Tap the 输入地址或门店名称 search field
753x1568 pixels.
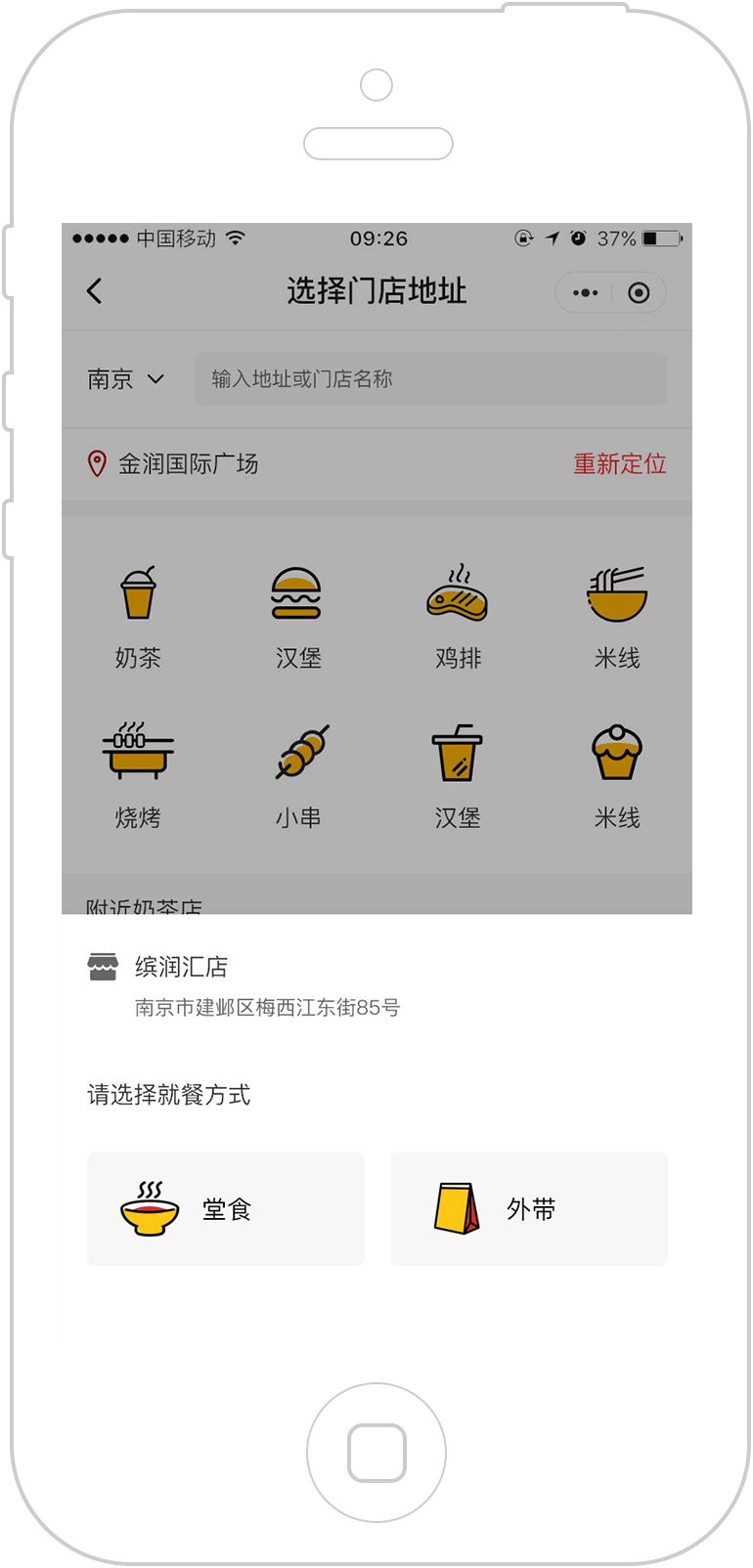(x=430, y=378)
